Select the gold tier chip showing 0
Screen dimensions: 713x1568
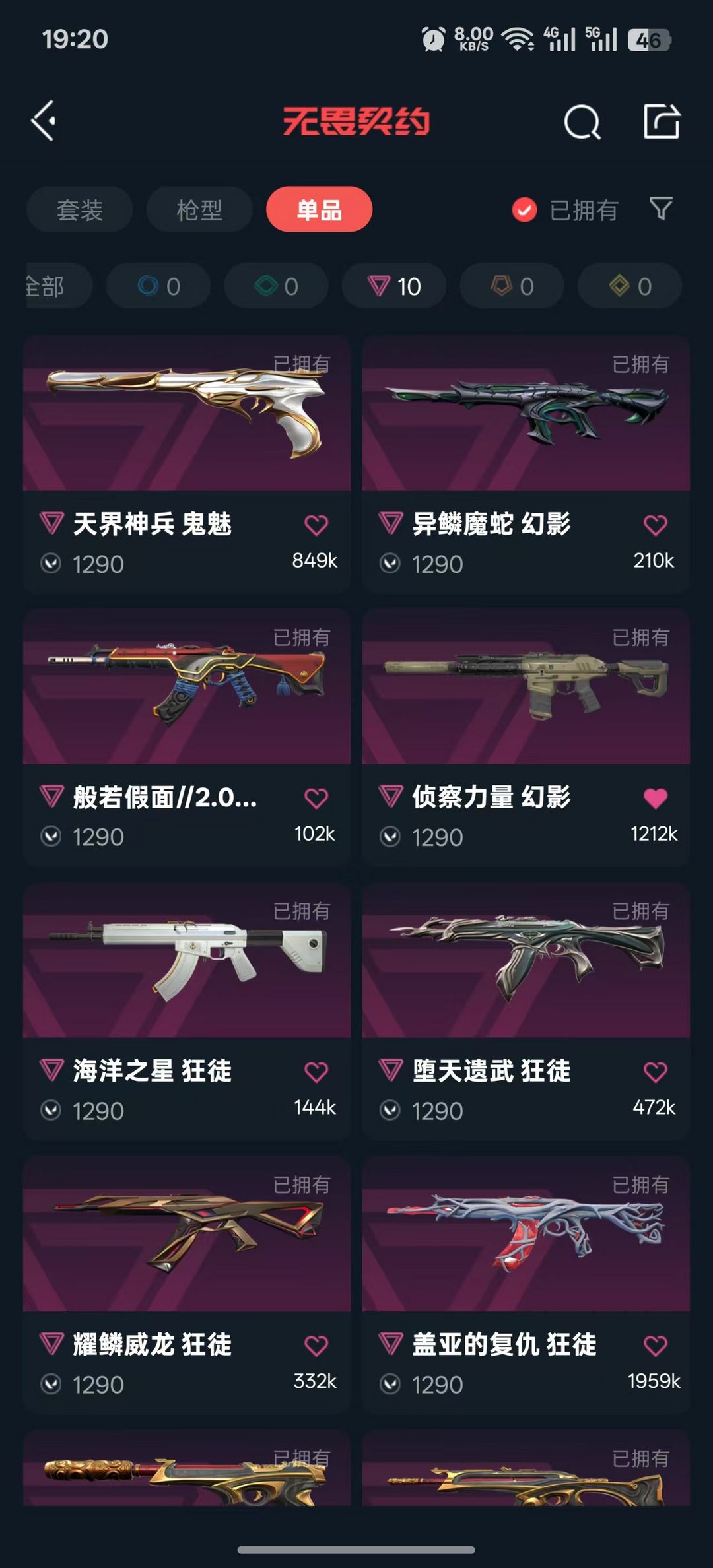(630, 286)
